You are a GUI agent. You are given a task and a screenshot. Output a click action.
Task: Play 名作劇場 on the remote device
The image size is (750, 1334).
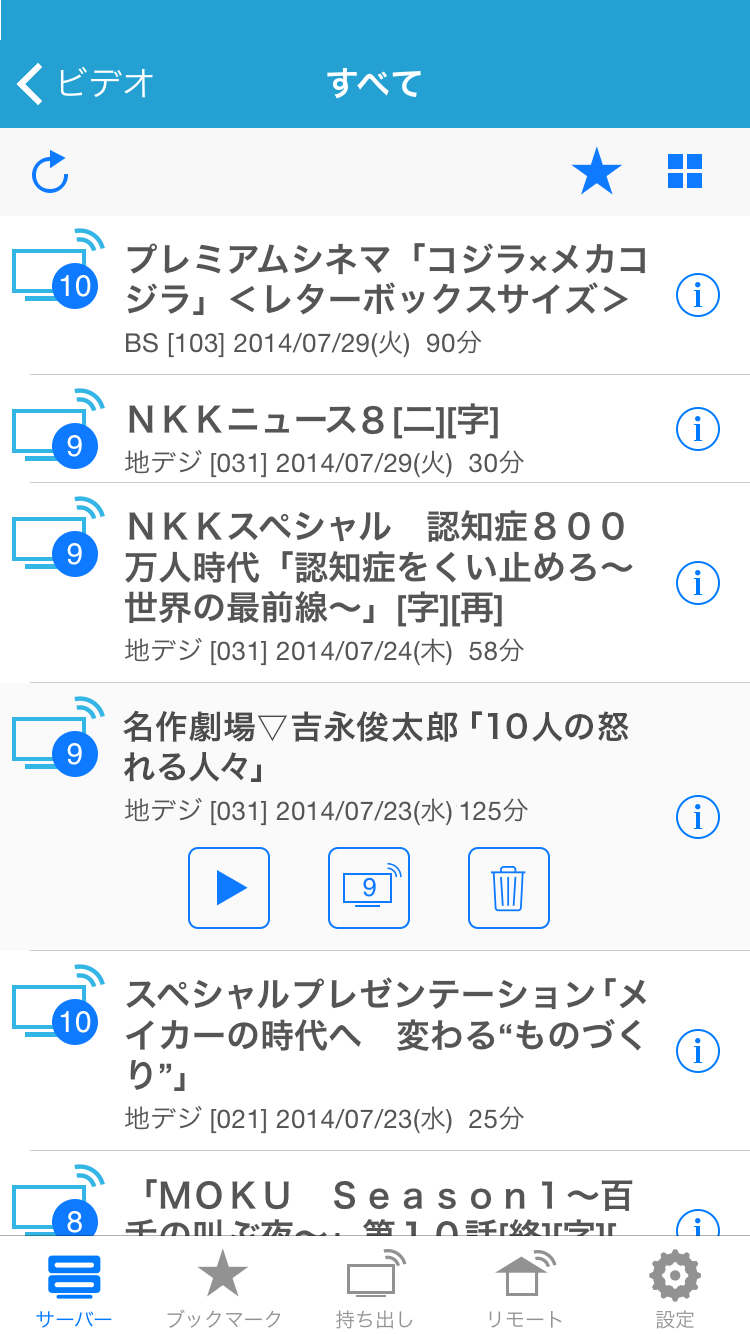pyautogui.click(x=369, y=888)
